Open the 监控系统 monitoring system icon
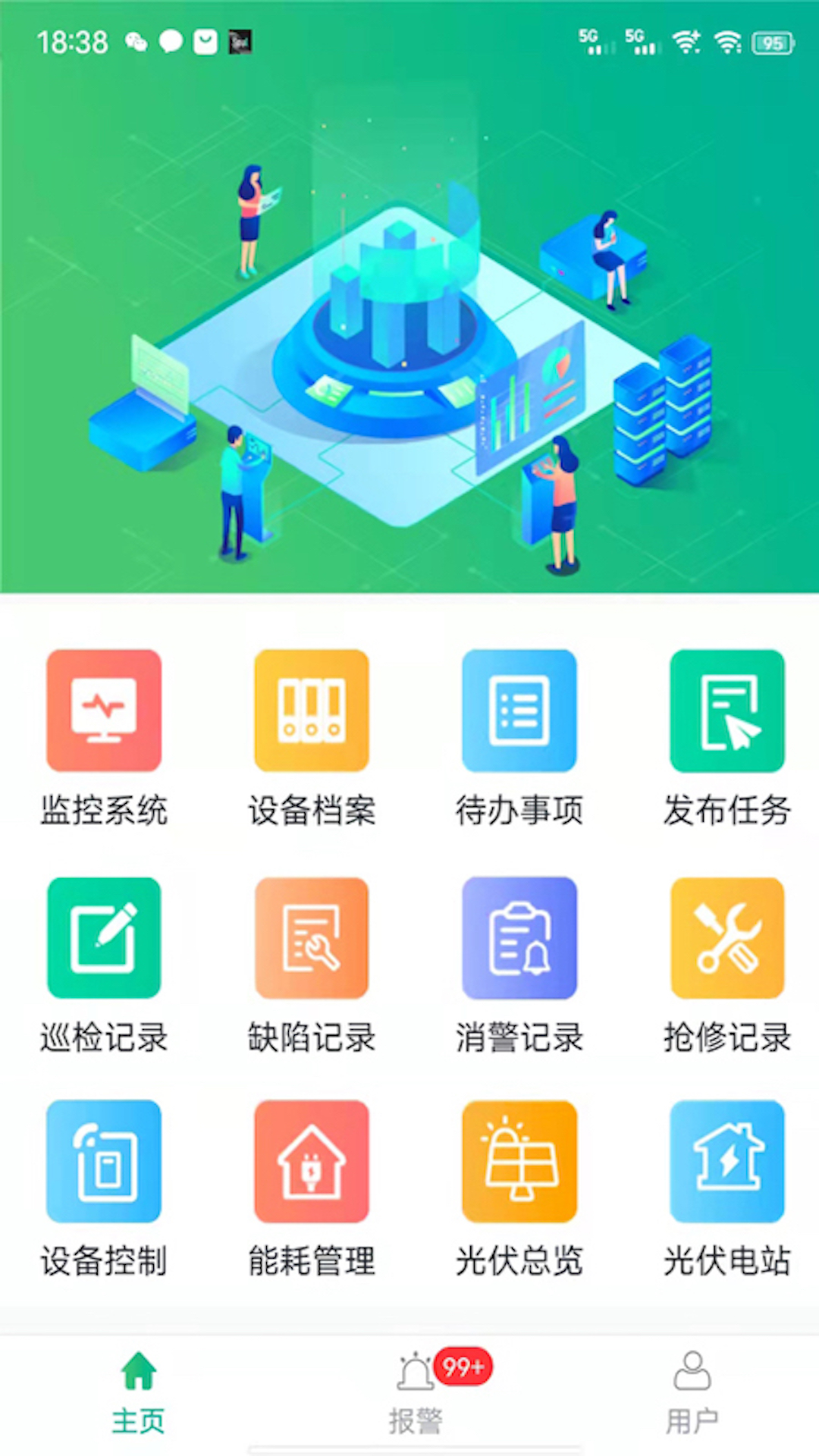The image size is (819, 1456). (x=104, y=709)
